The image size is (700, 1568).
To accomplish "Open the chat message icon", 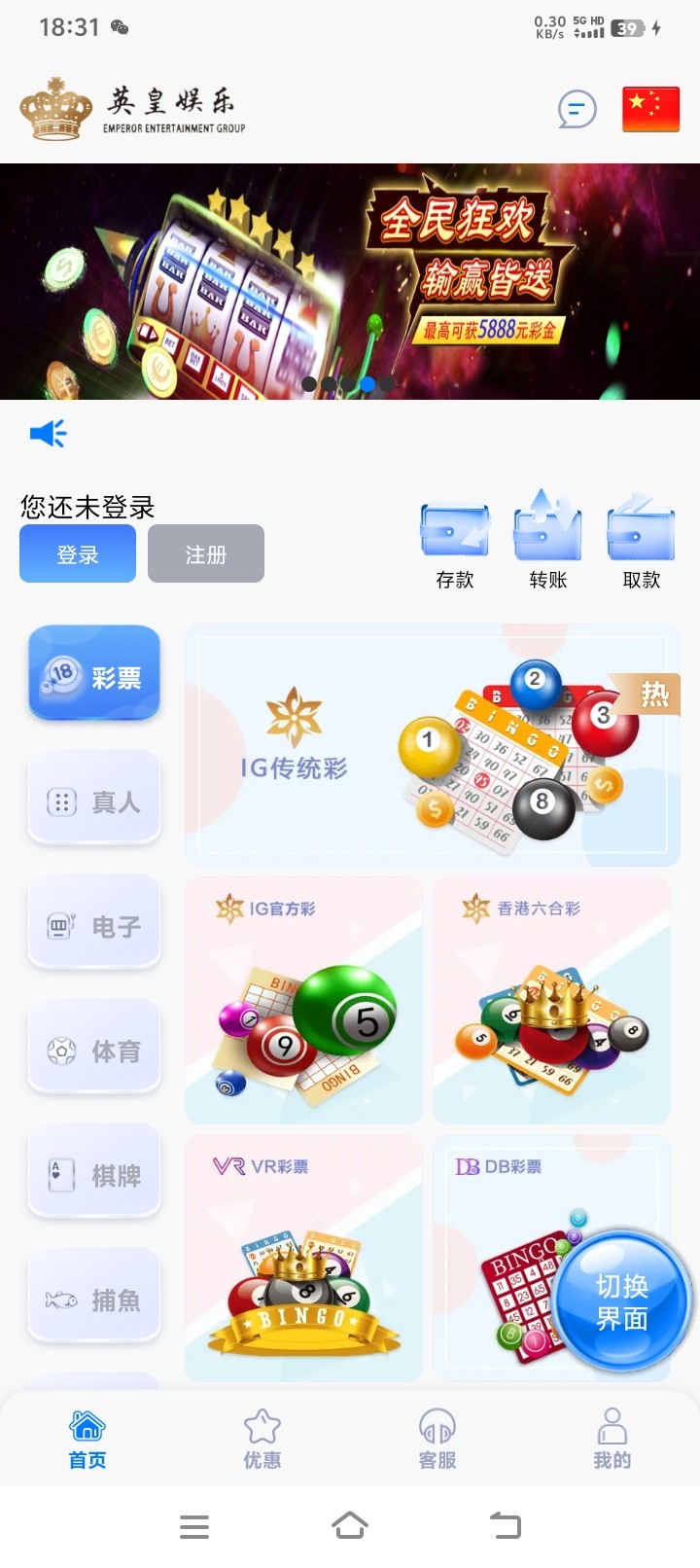I will (577, 109).
